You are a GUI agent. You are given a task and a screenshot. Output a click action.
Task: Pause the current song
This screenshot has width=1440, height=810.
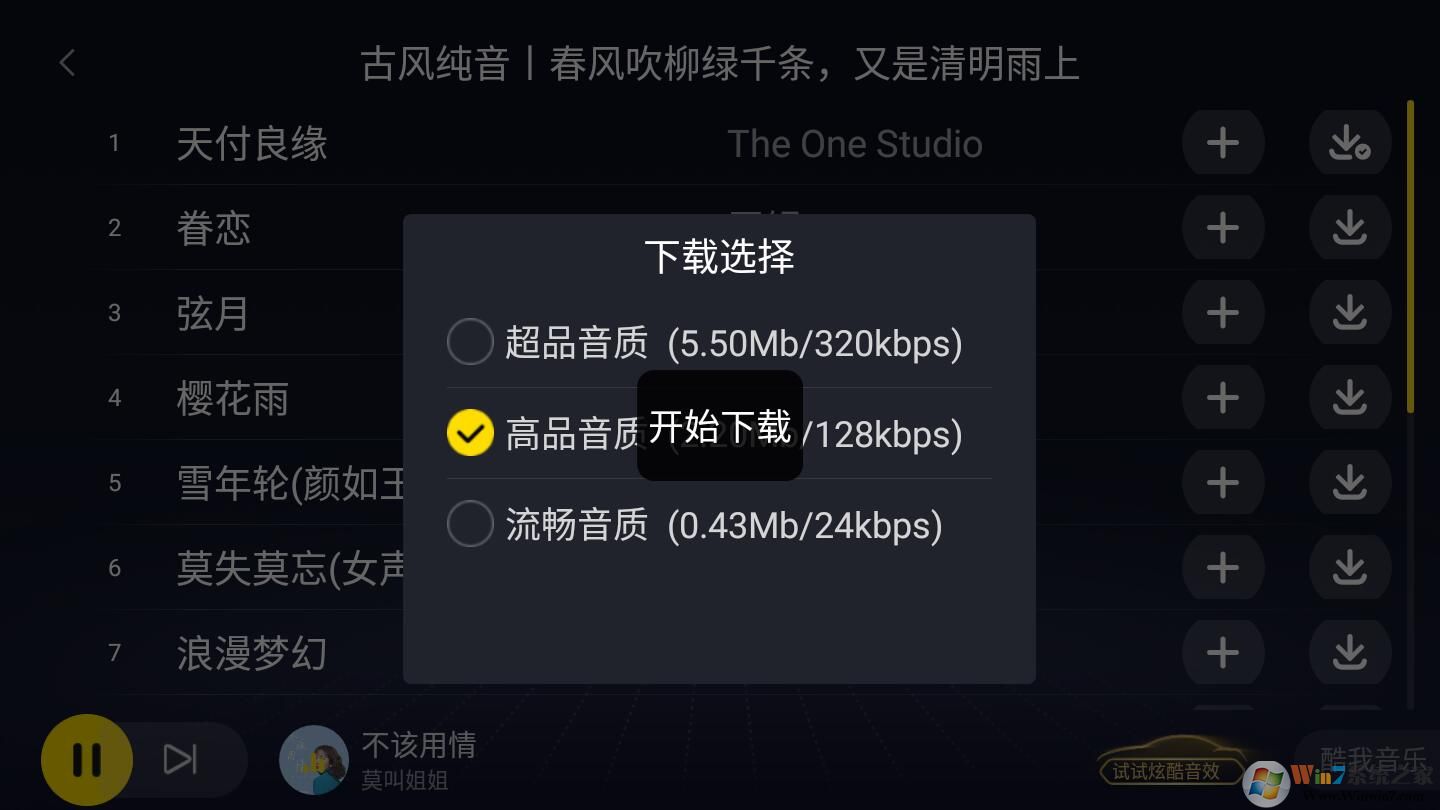coord(86,760)
